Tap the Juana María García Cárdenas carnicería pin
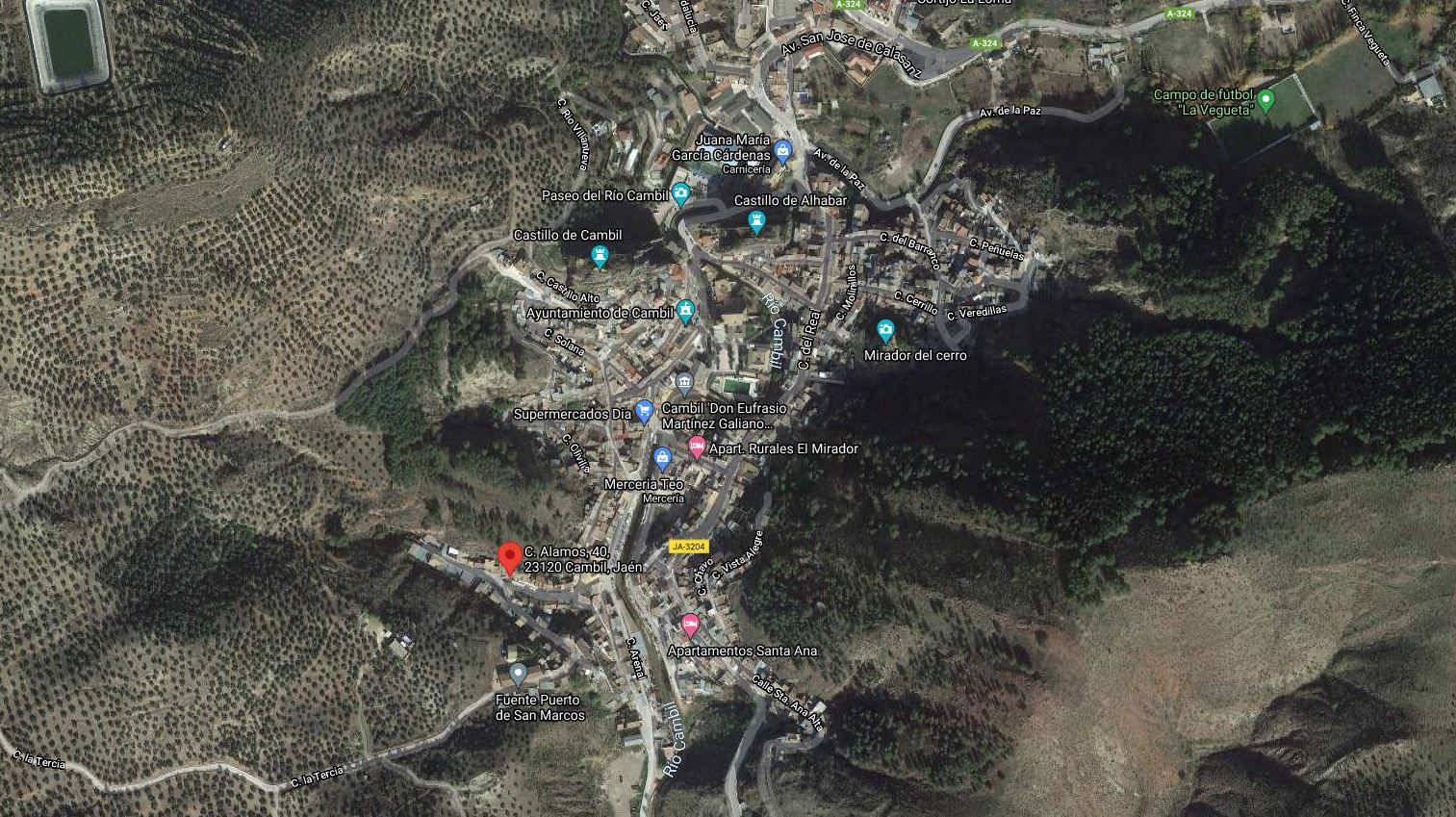Image resolution: width=1456 pixels, height=817 pixels. [x=782, y=149]
